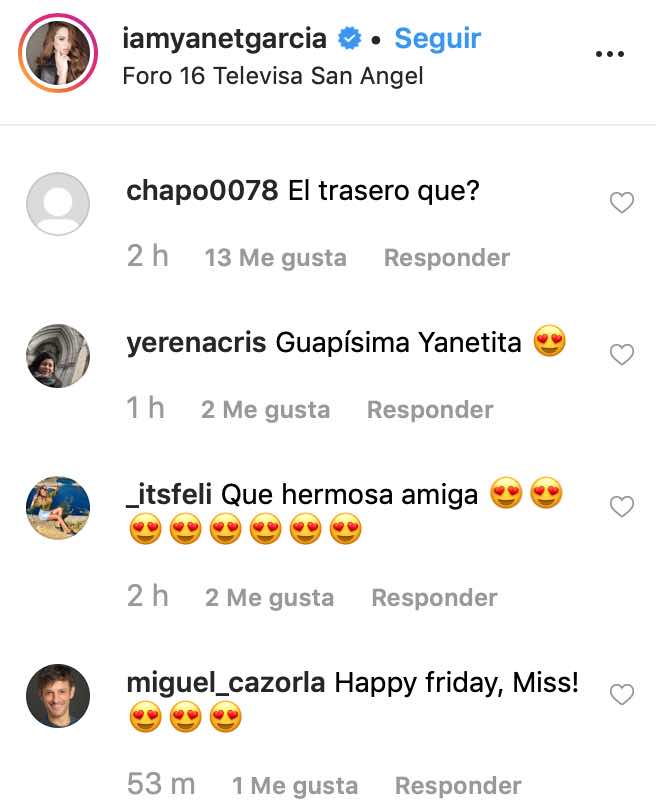View the 13 likes on chapo0078's comment
Viewport: 656px width, 808px height.
click(275, 258)
